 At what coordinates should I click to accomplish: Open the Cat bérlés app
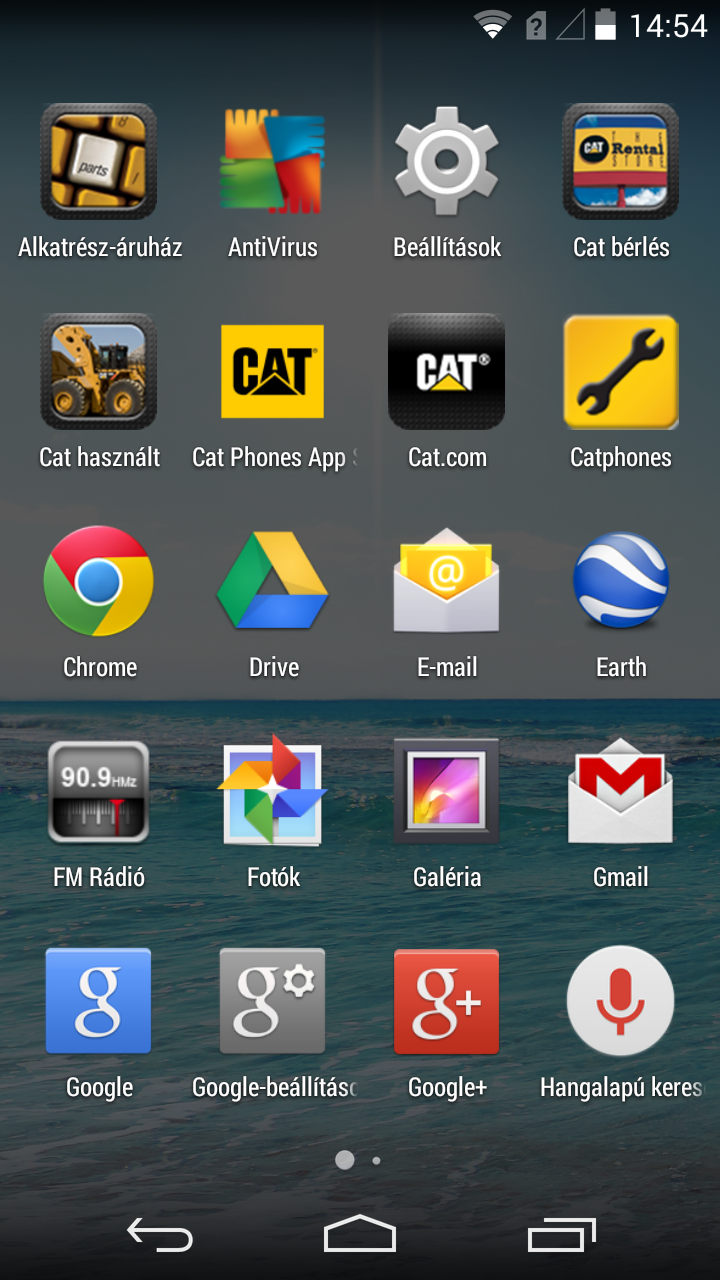click(x=621, y=162)
